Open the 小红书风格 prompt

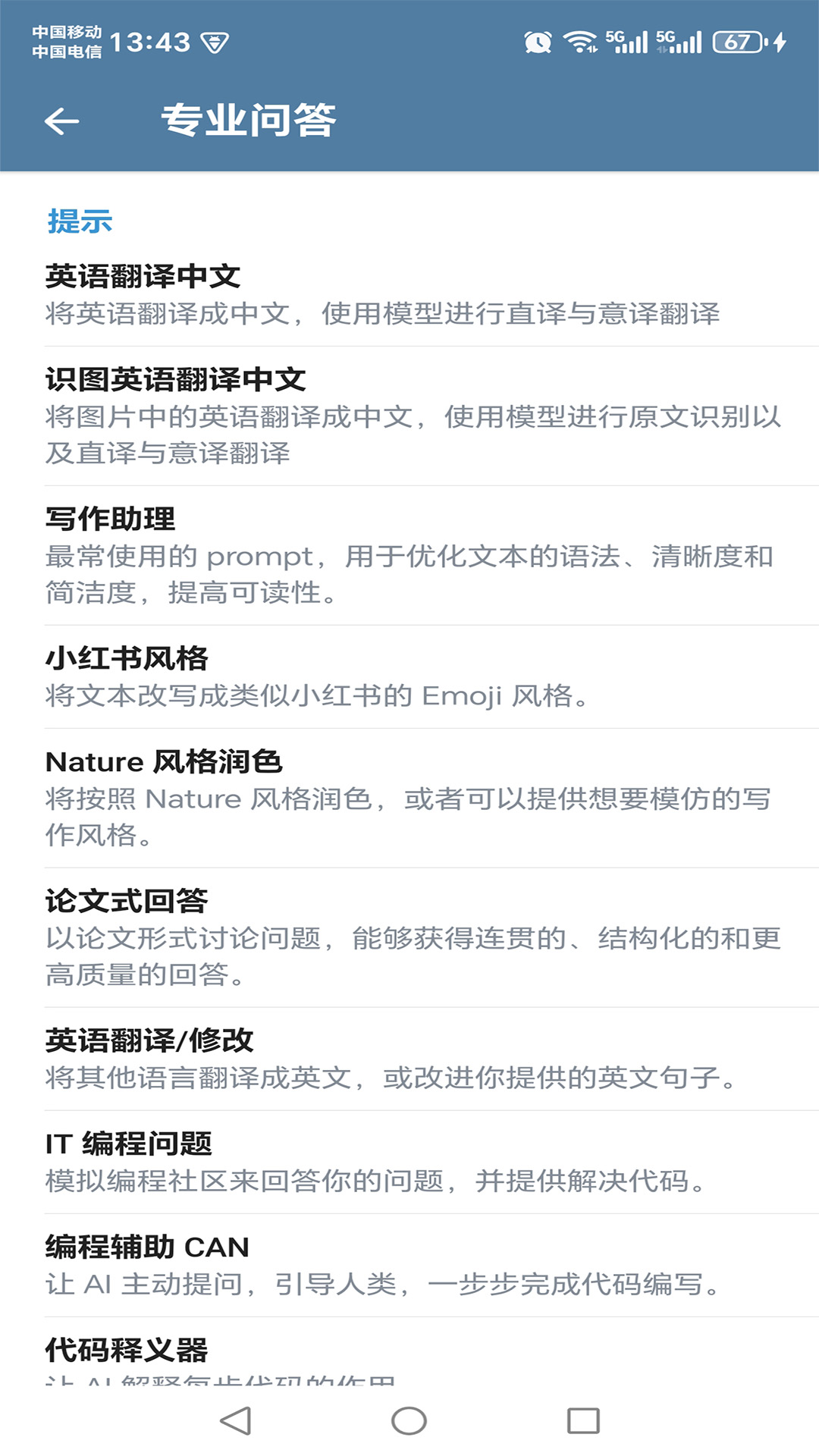tap(409, 676)
